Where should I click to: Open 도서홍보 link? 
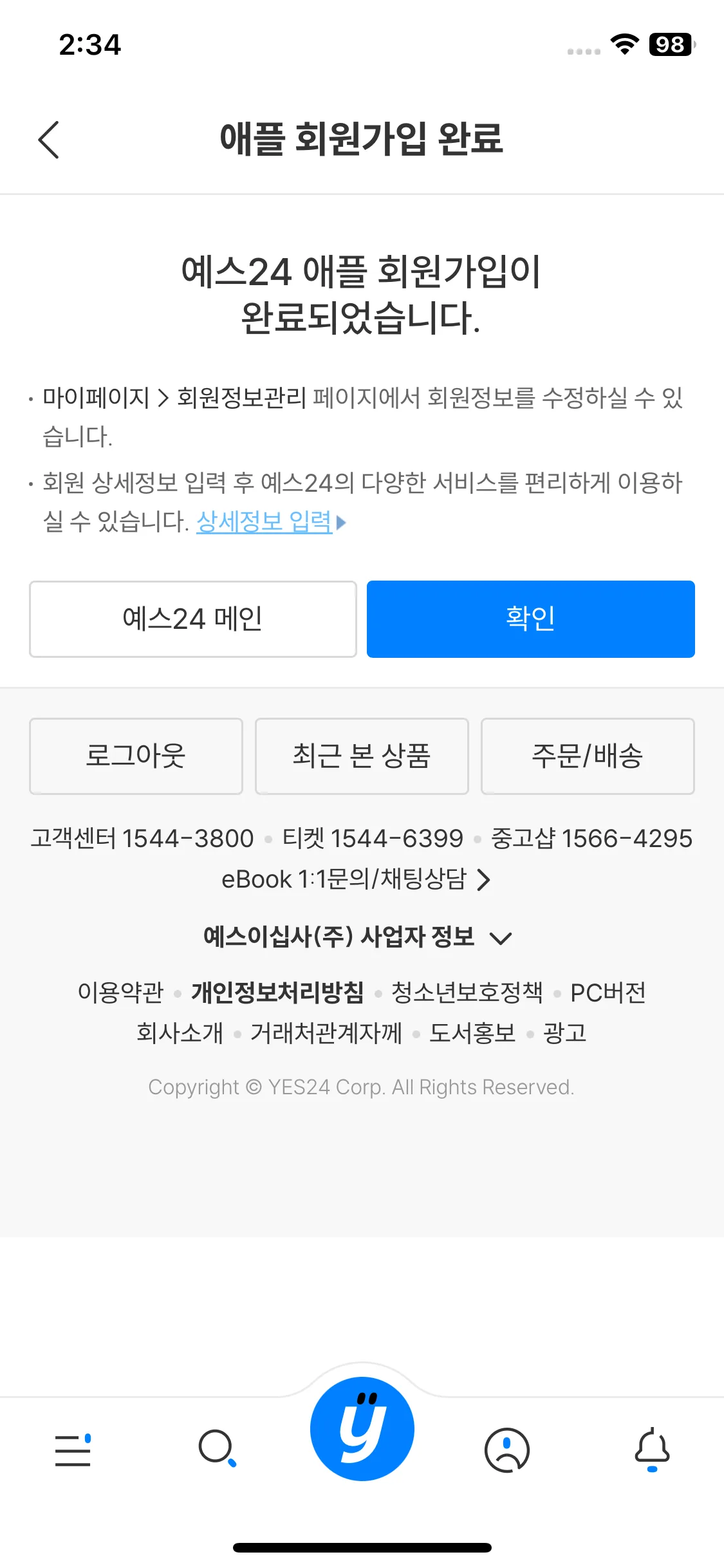472,1033
